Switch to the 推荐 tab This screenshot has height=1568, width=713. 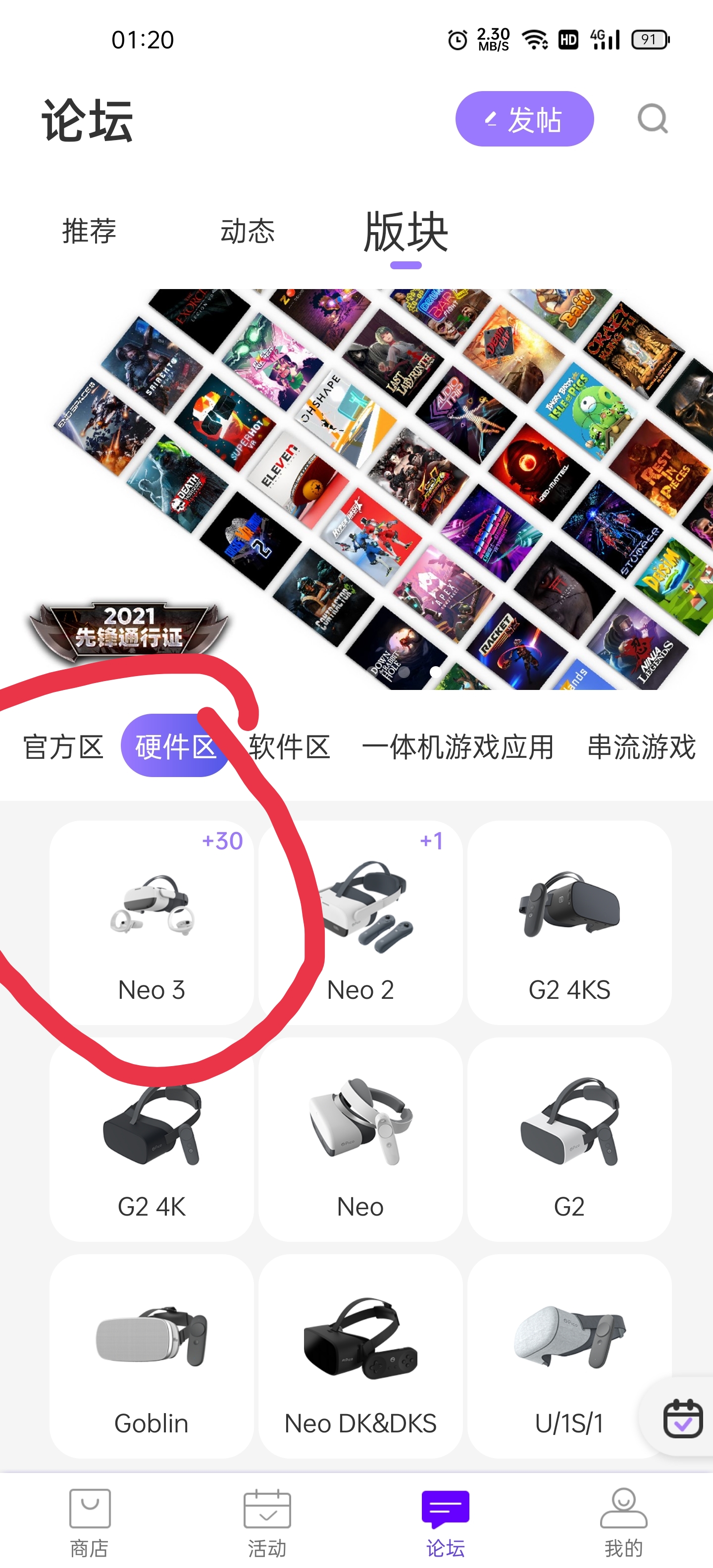tap(89, 231)
